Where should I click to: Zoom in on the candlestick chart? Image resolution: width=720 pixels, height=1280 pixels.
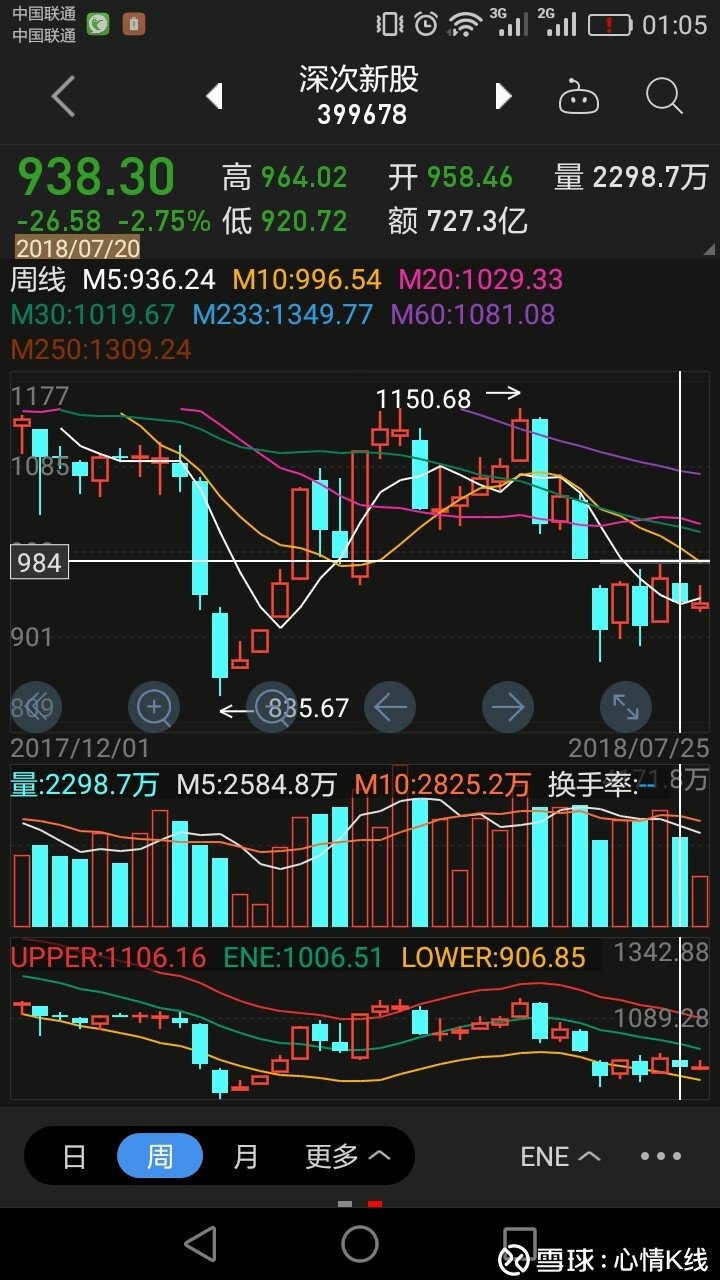tap(154, 708)
